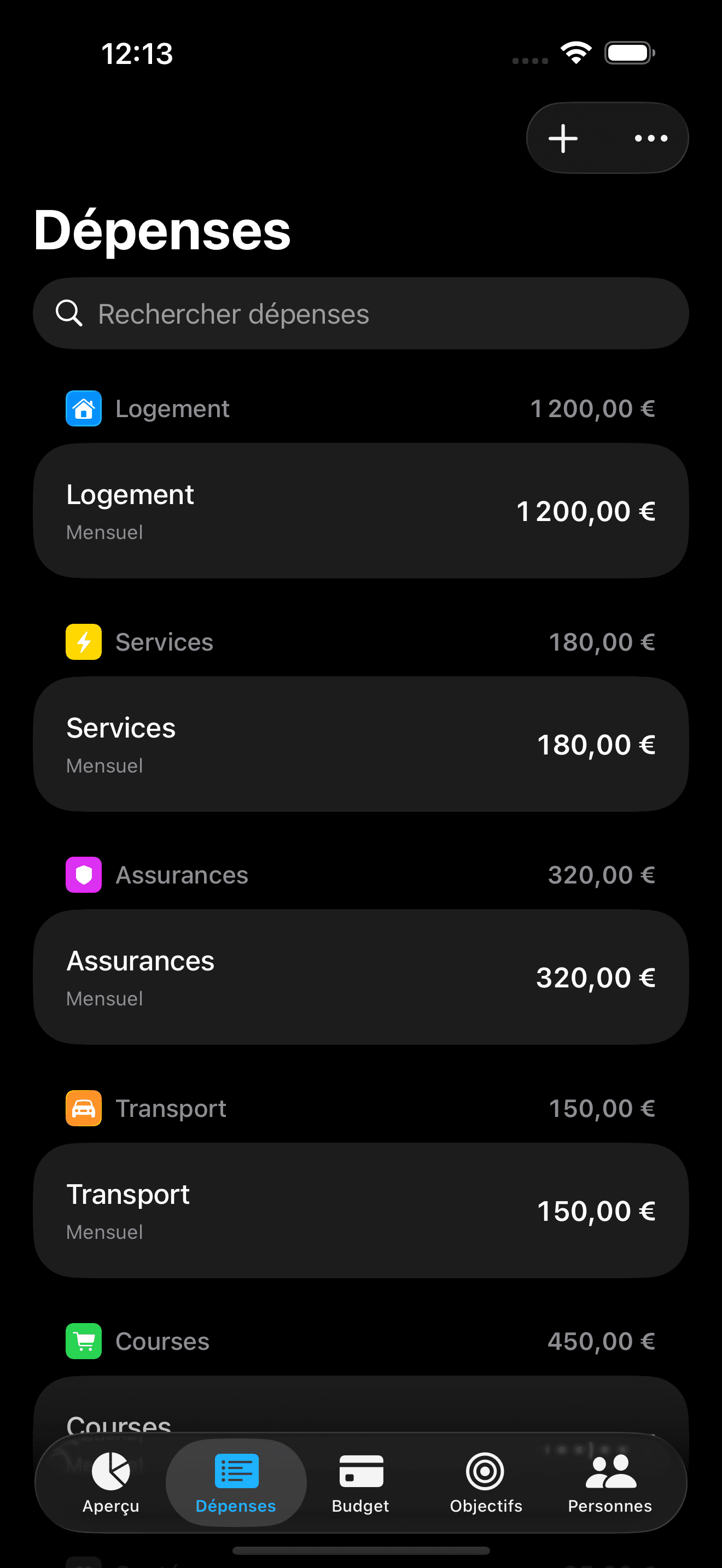
Task: Select the Objectifs target icon
Action: tap(485, 1470)
